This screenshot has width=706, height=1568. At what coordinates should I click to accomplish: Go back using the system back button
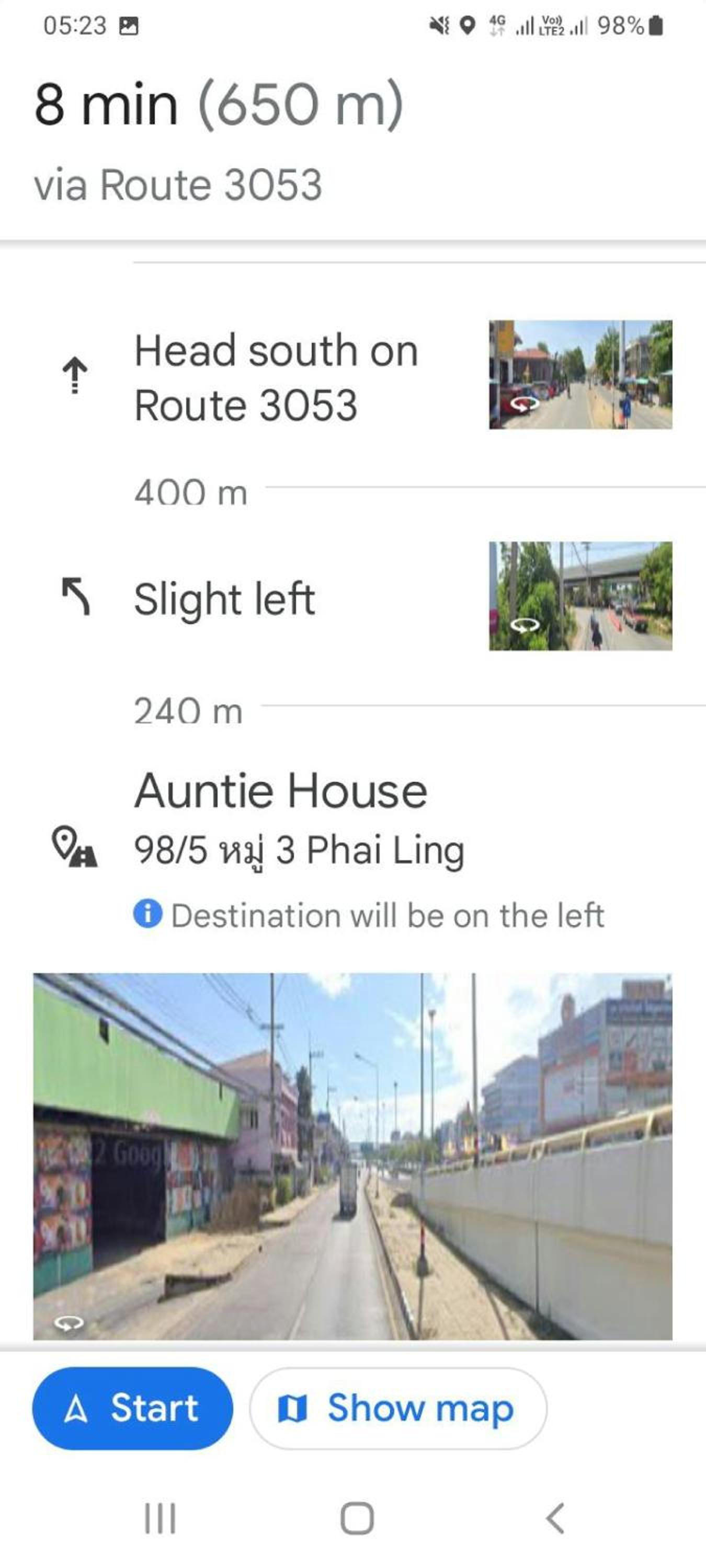click(x=555, y=1518)
